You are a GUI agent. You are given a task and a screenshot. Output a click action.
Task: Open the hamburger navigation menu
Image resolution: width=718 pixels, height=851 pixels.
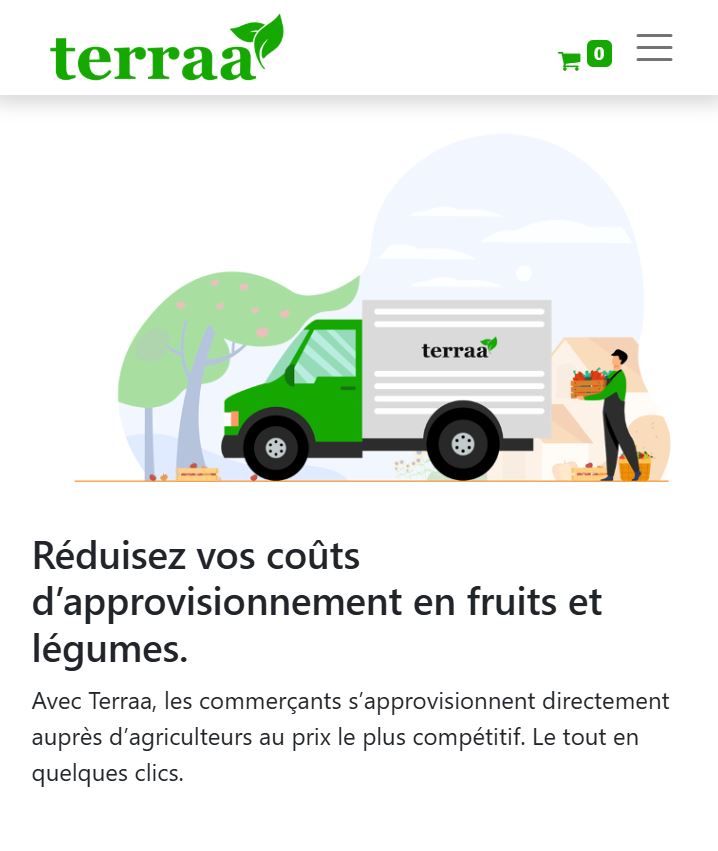tap(654, 48)
